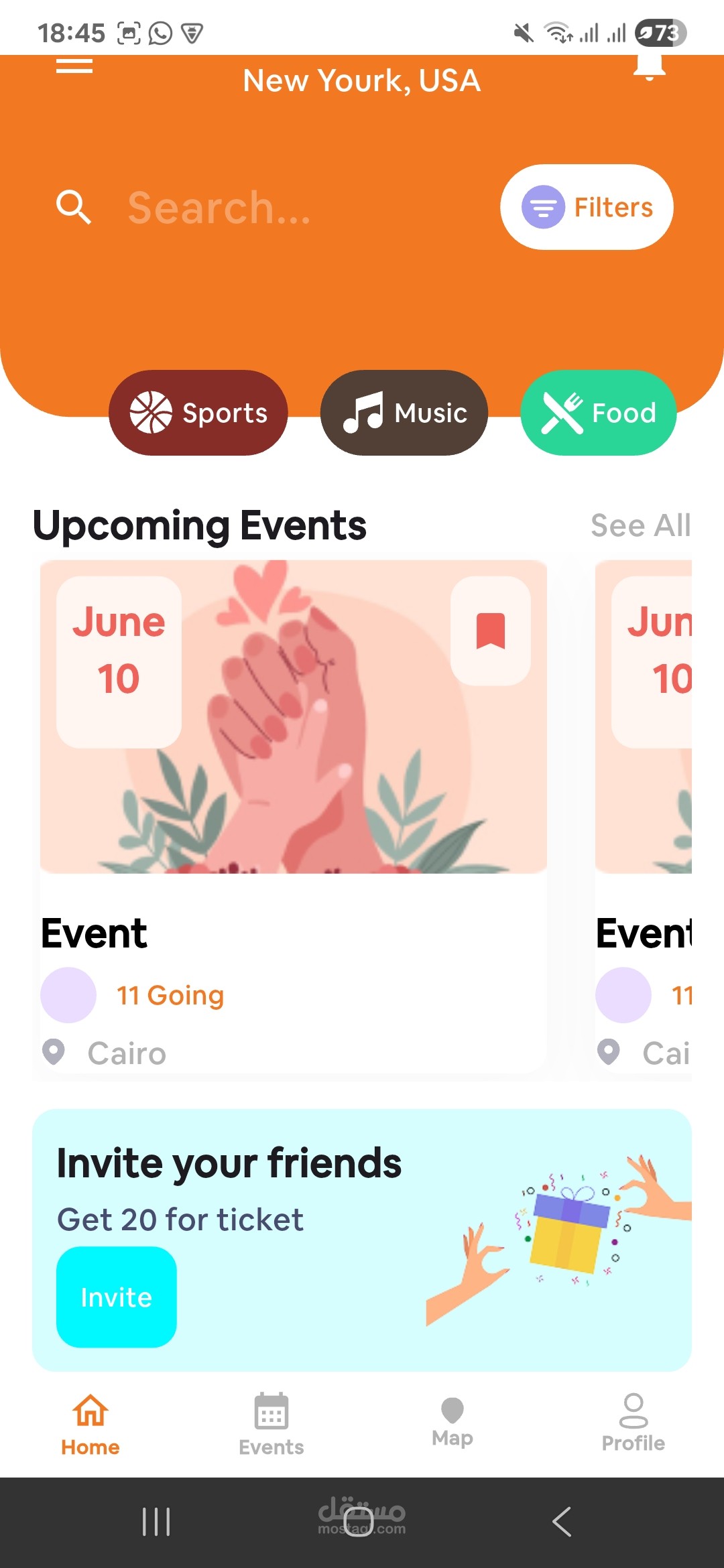The image size is (724, 1568).
Task: Switch to the Events tab
Action: pyautogui.click(x=271, y=1424)
